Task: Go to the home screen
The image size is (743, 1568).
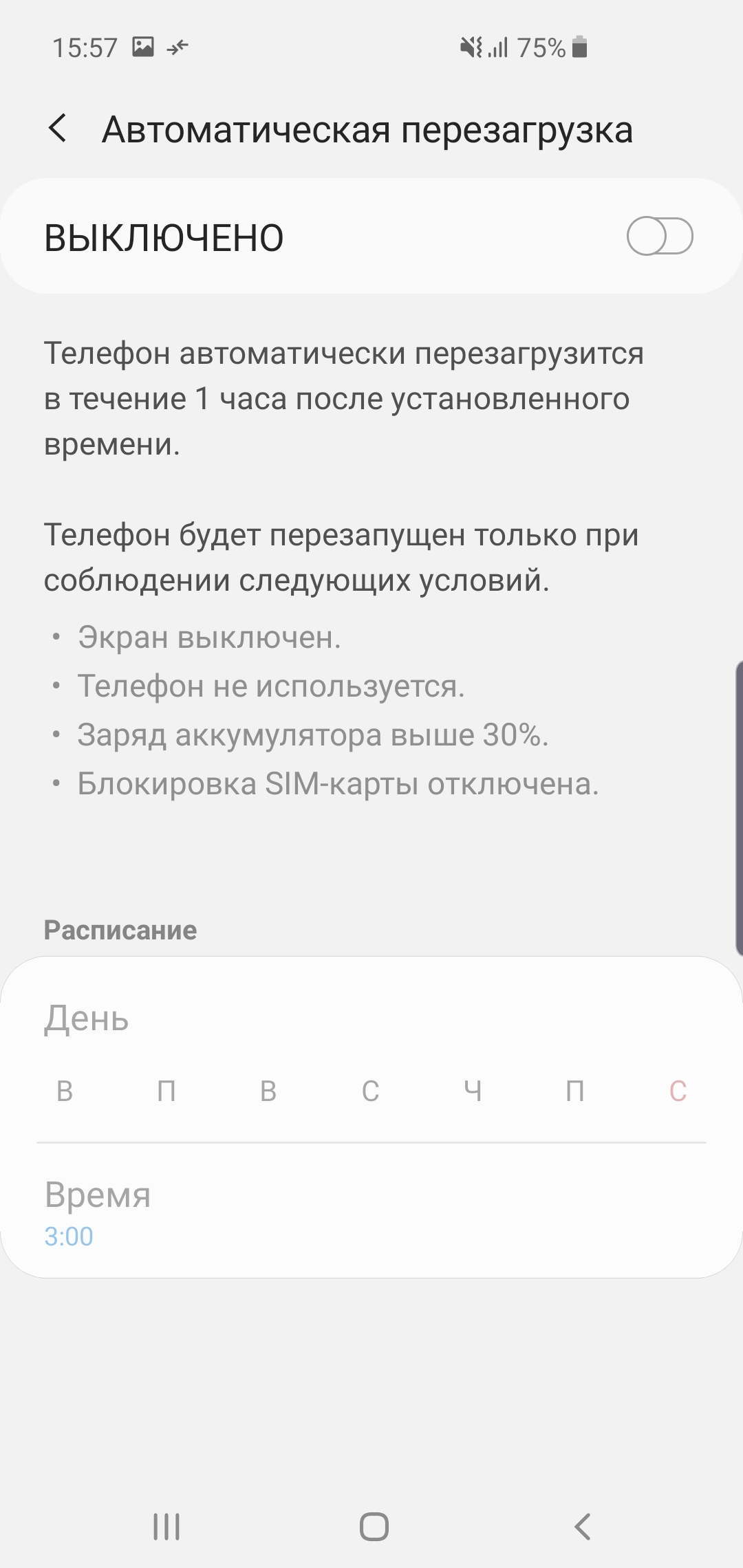Action: click(374, 1527)
